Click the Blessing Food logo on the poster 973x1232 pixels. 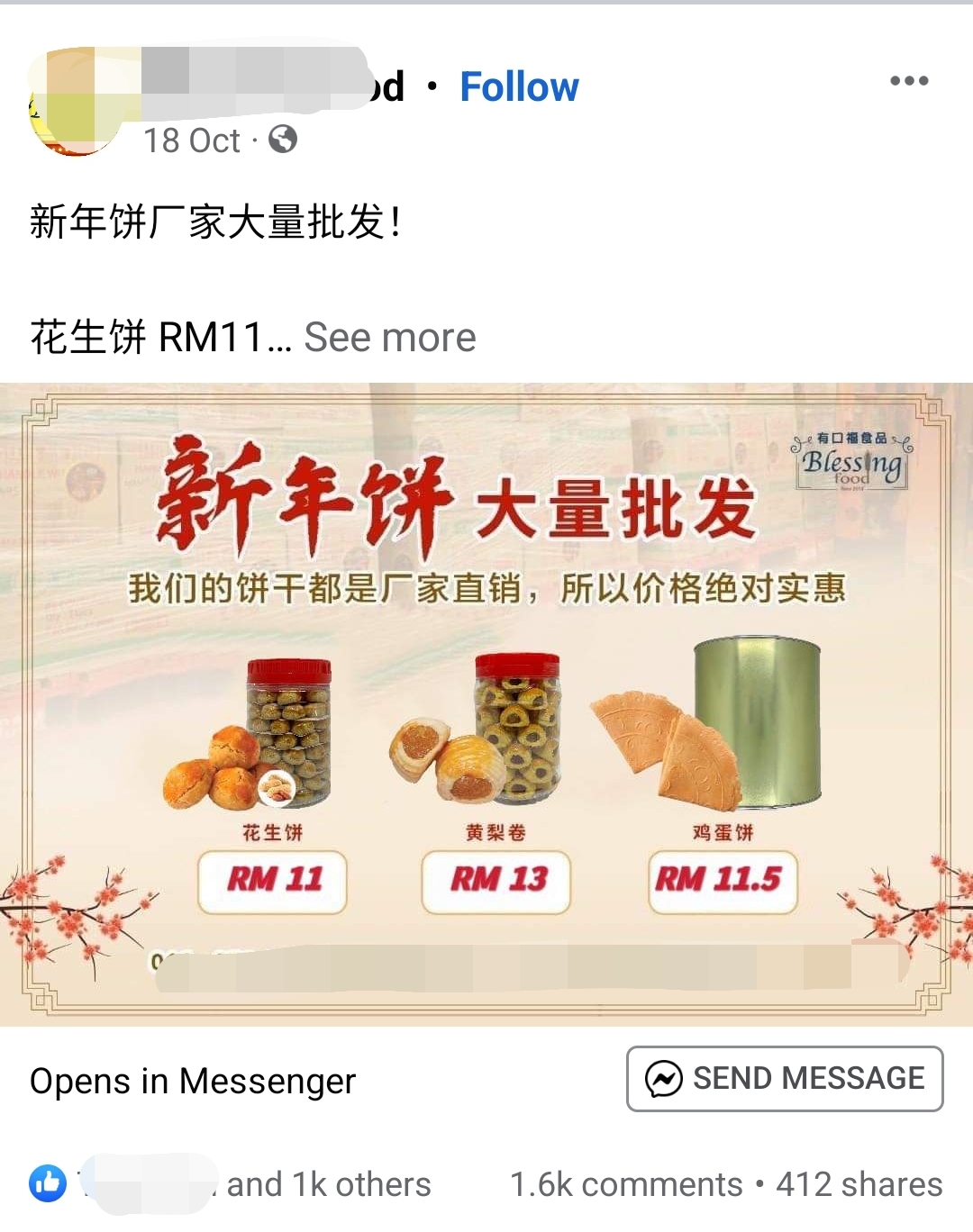(851, 461)
